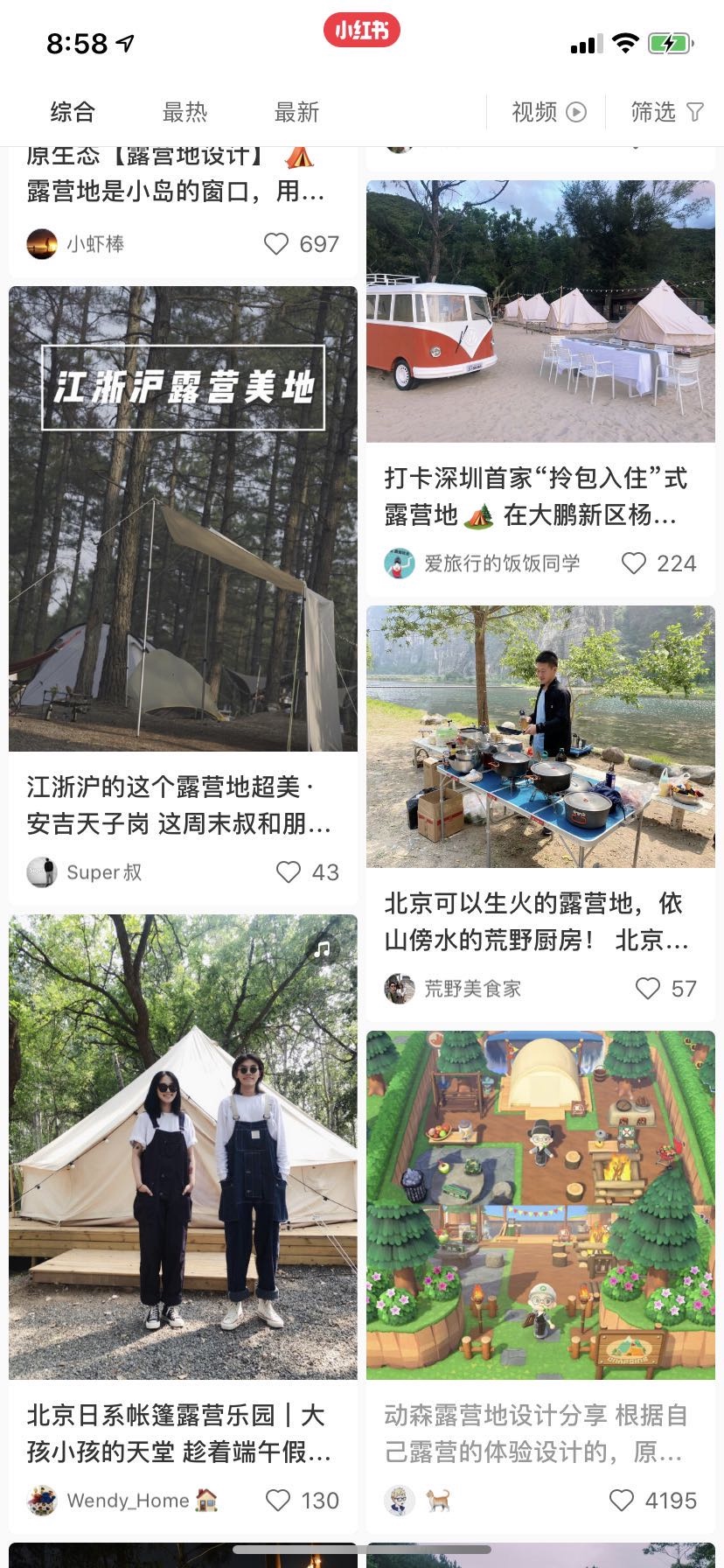Viewport: 724px width, 1568px height.
Task: Like the post by 爱旅行的饭饭同学
Action: click(x=634, y=563)
